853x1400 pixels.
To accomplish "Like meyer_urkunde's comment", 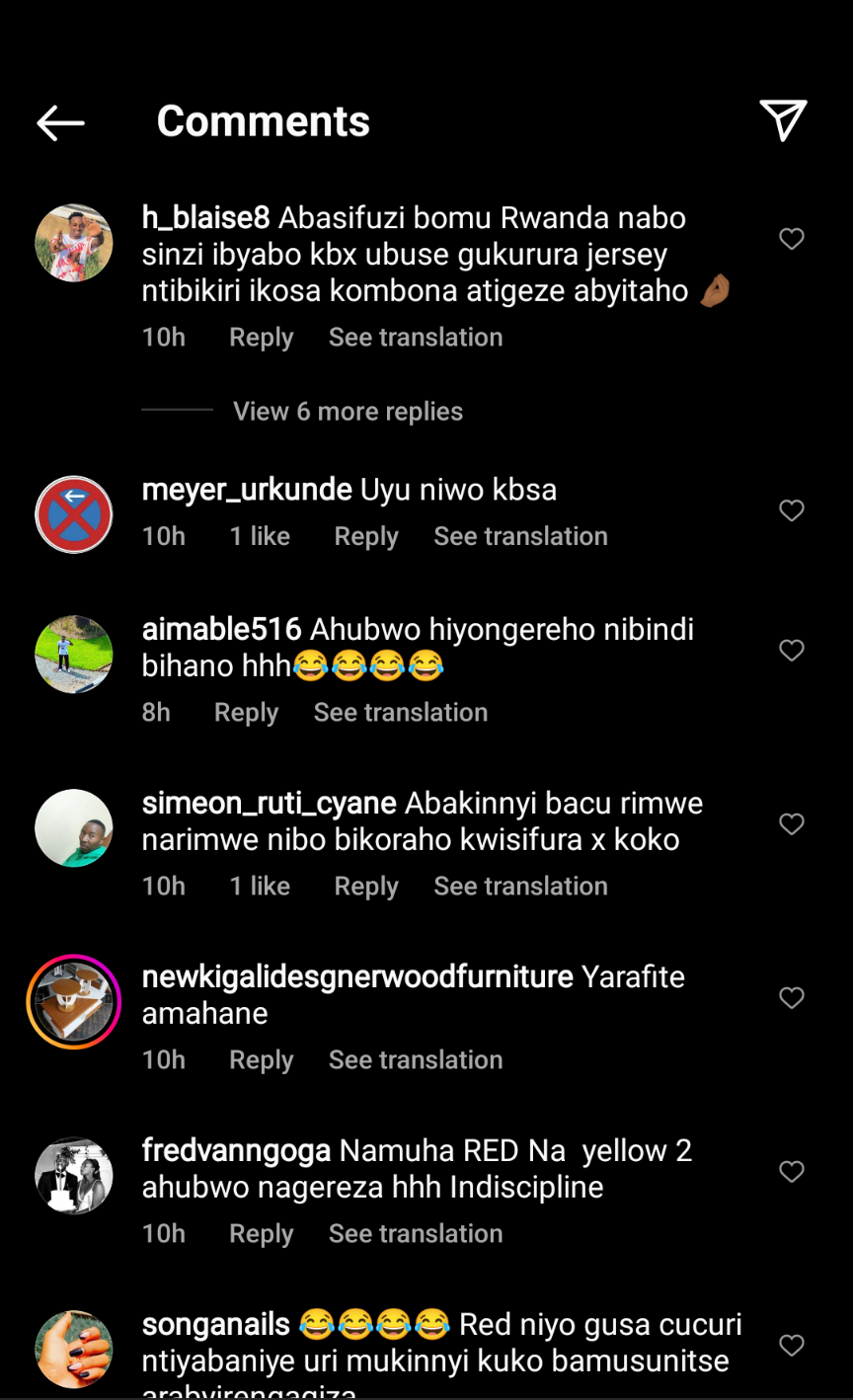I will coord(792,510).
